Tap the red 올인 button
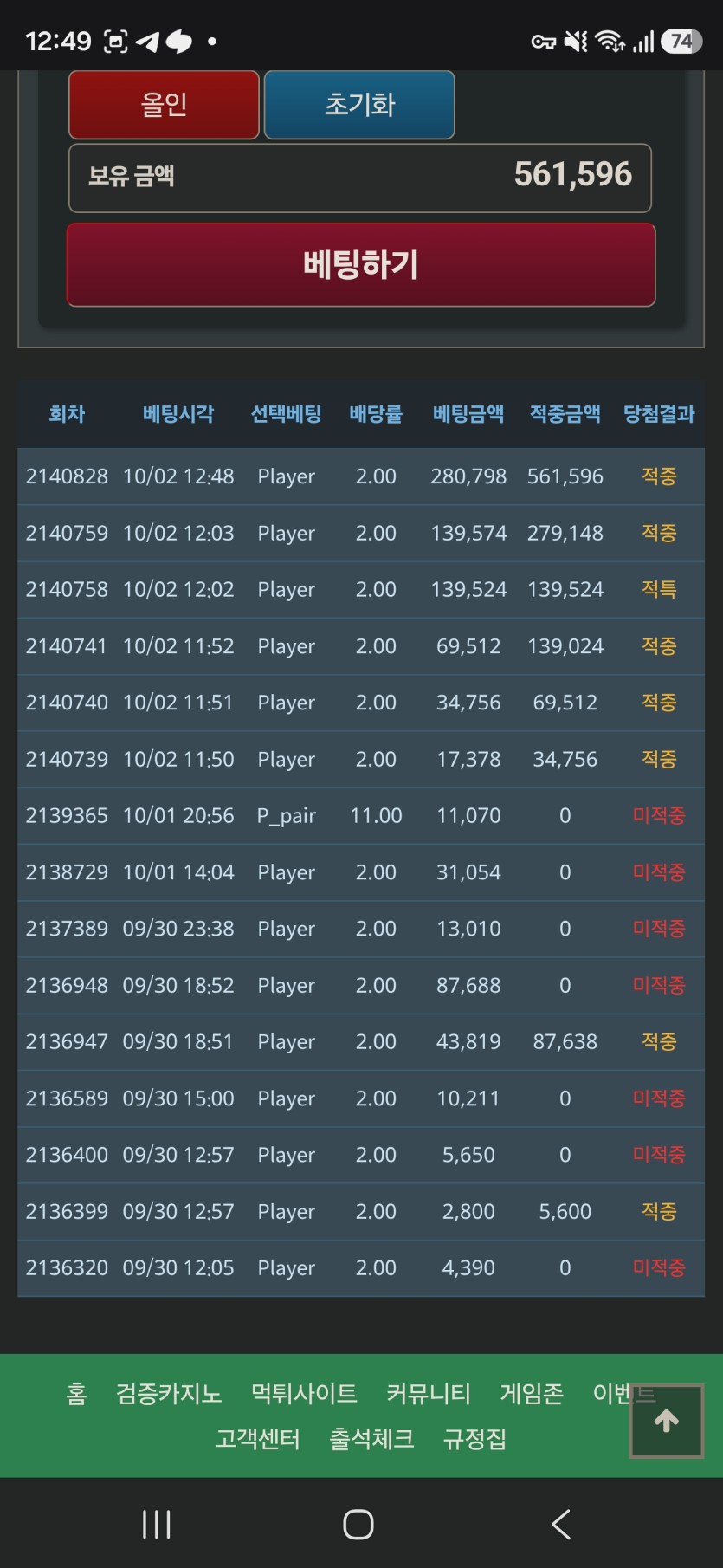Viewport: 723px width, 1568px height. tap(164, 105)
